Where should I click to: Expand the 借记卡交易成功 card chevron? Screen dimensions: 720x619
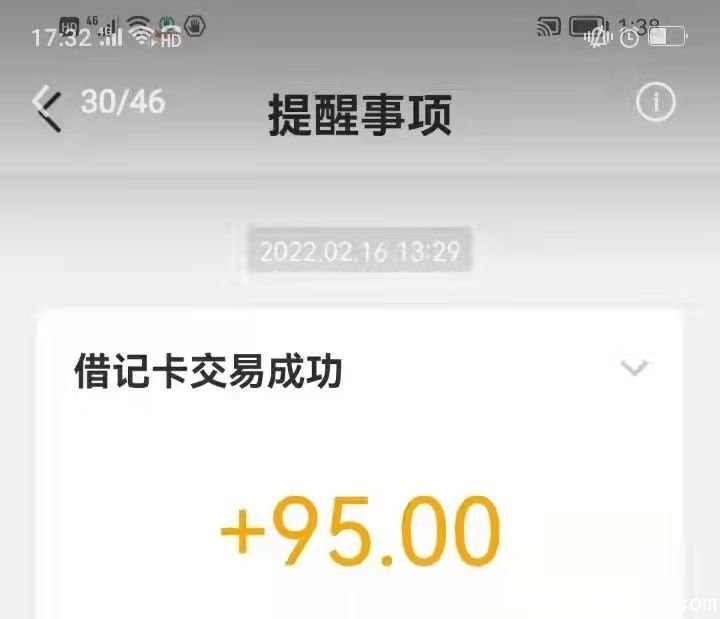(634, 368)
